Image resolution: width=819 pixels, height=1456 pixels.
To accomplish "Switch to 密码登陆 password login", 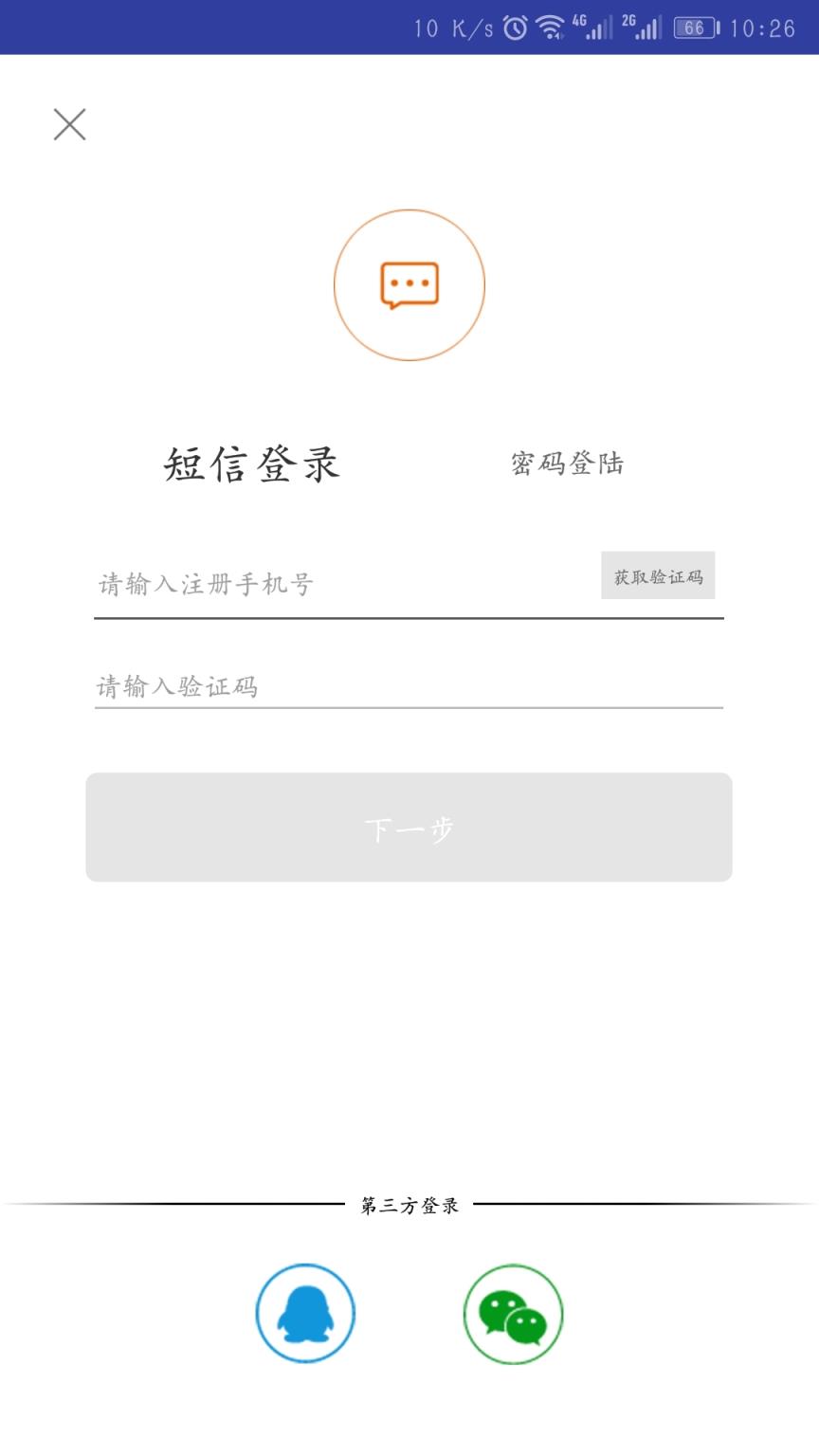I will [x=567, y=464].
